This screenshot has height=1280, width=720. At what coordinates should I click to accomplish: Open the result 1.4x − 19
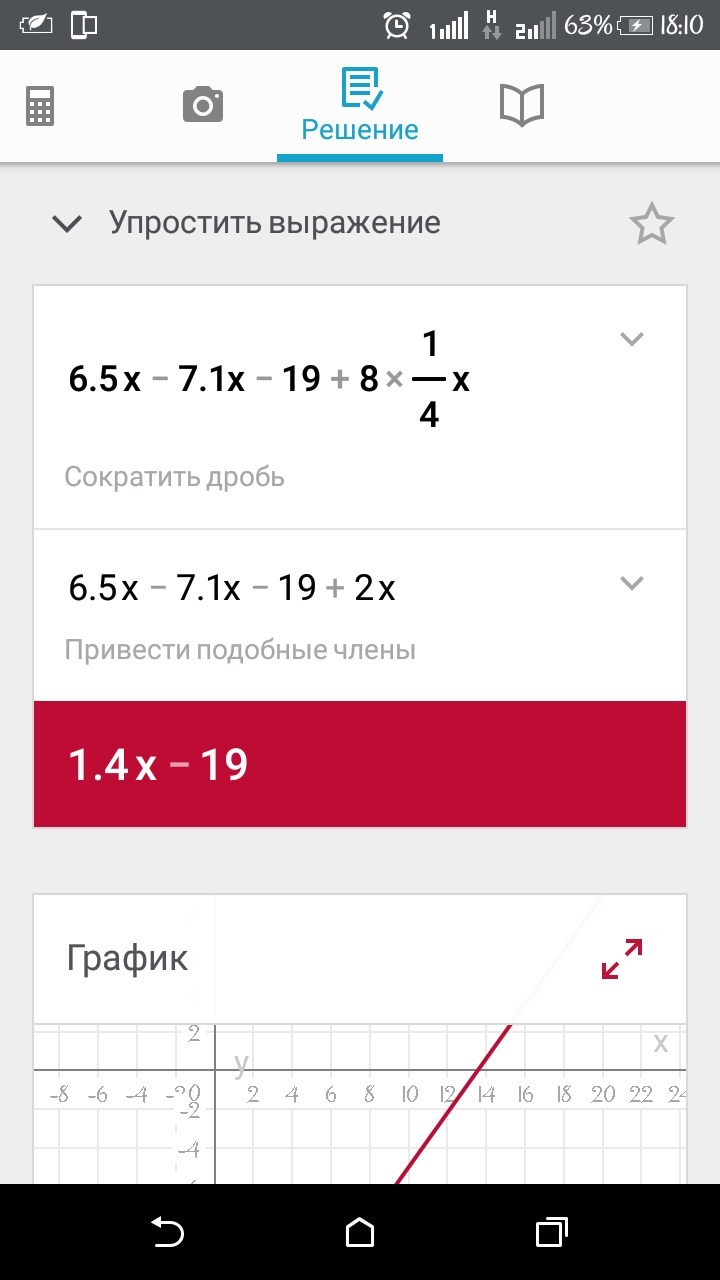360,765
